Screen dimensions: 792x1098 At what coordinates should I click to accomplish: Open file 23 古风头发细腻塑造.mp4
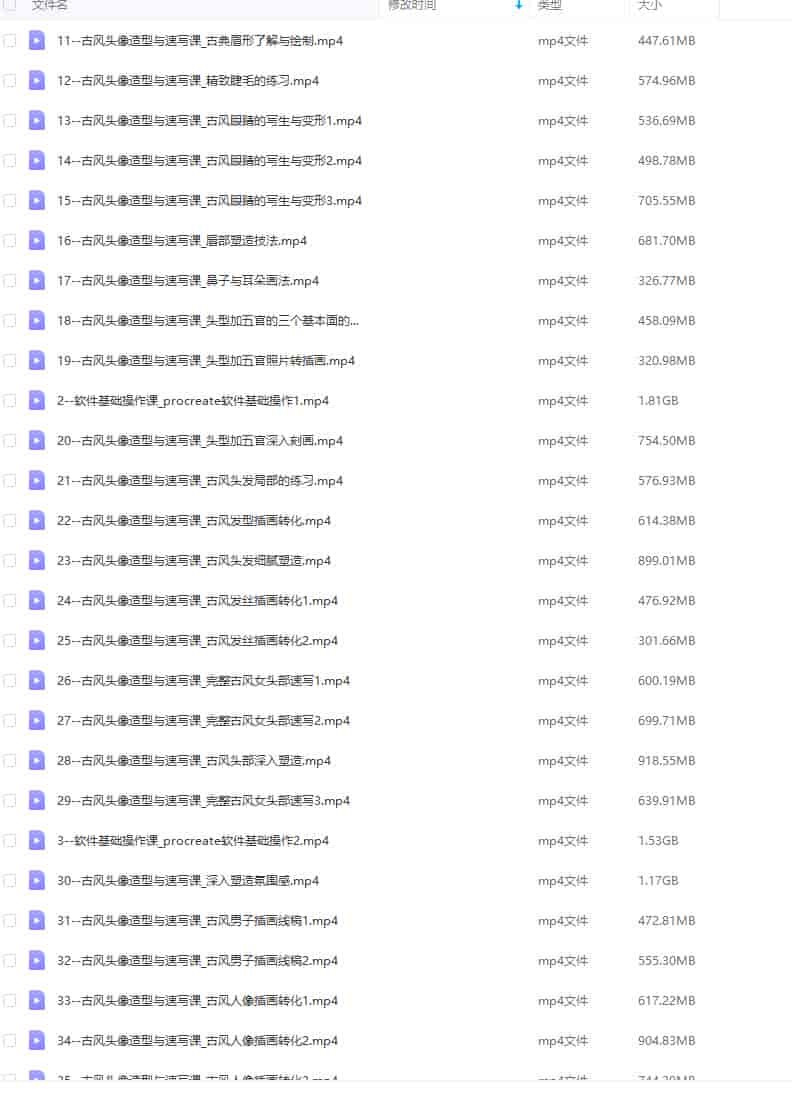194,561
